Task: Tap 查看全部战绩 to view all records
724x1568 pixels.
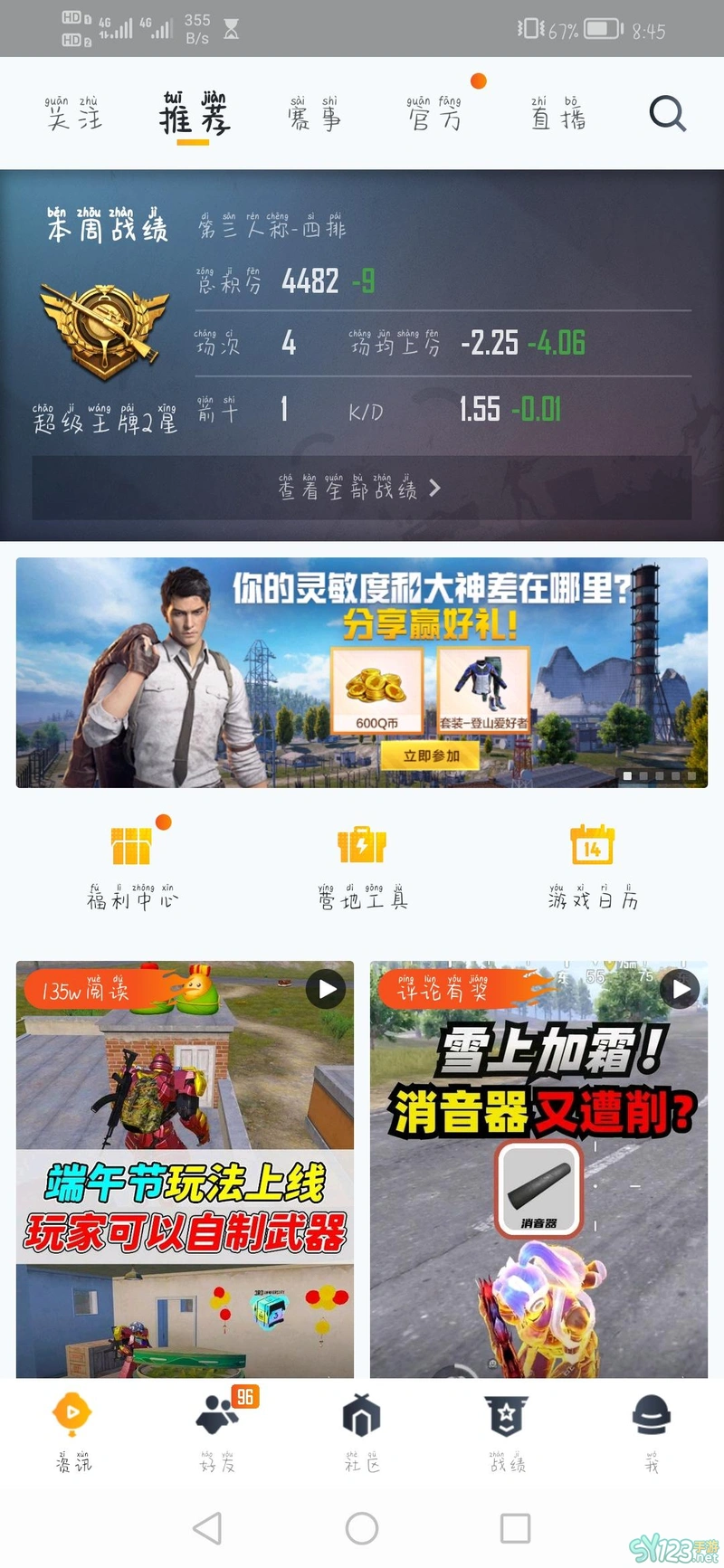Action: click(x=361, y=489)
